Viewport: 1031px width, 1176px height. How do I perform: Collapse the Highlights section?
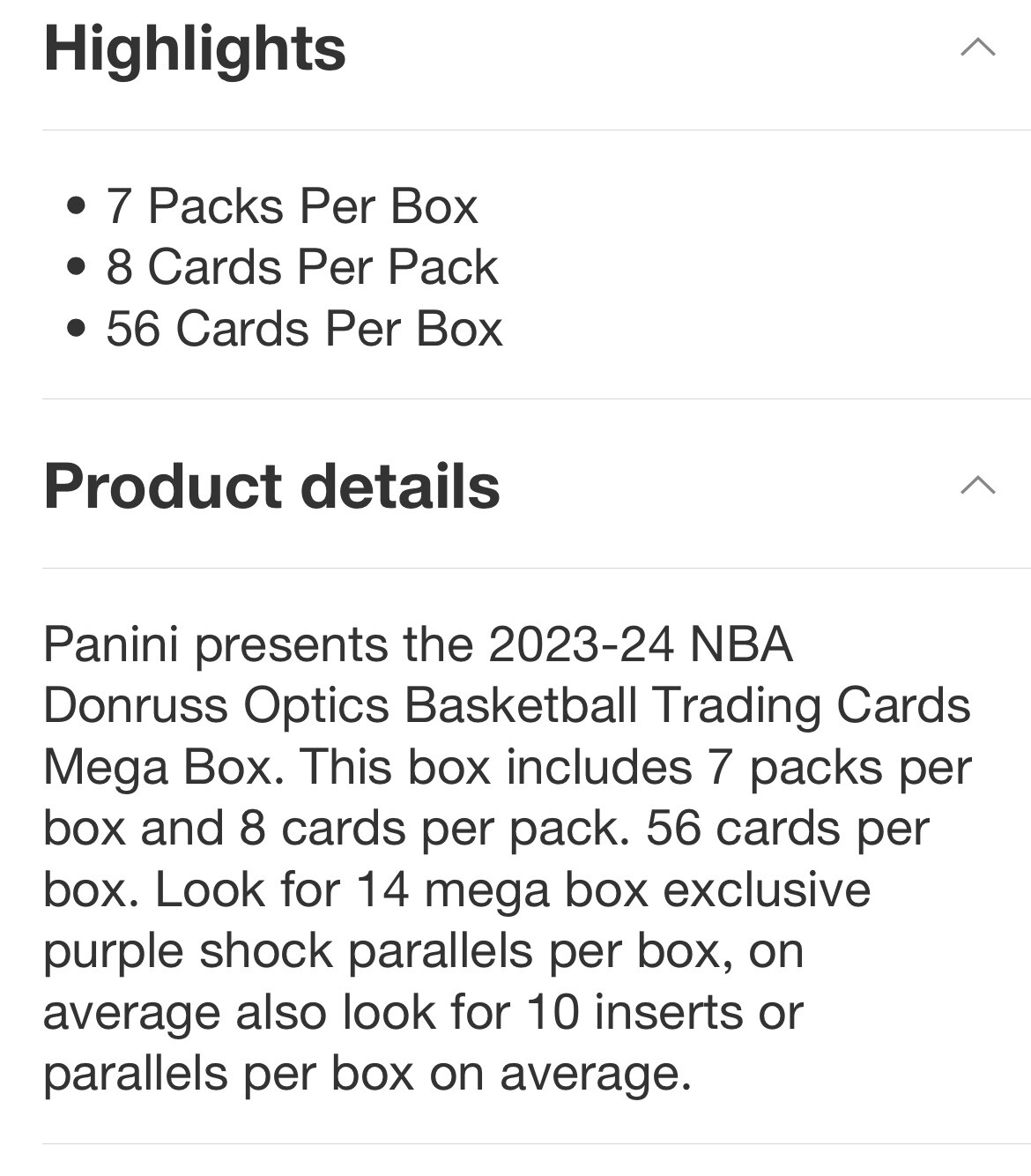(977, 48)
